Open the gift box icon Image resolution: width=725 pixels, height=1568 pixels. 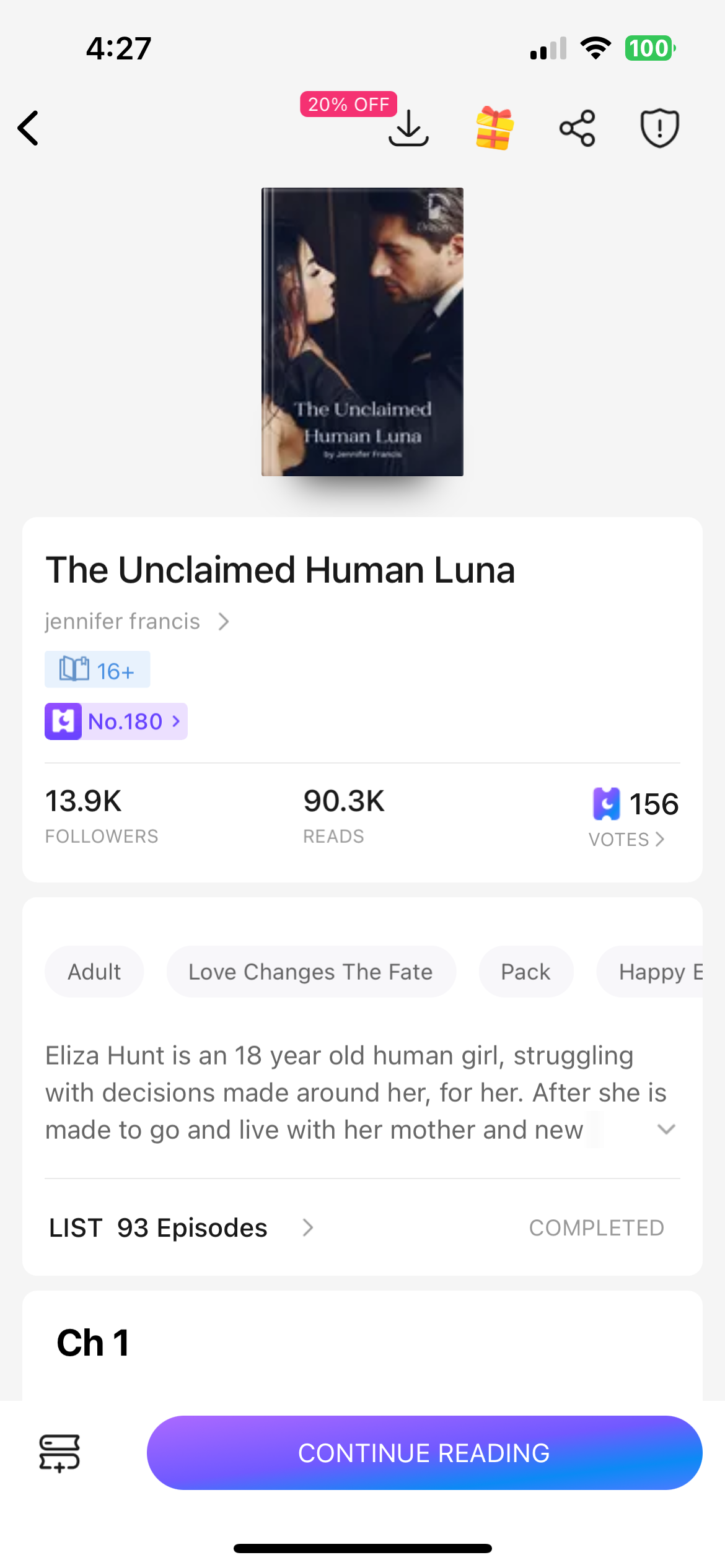(x=494, y=128)
